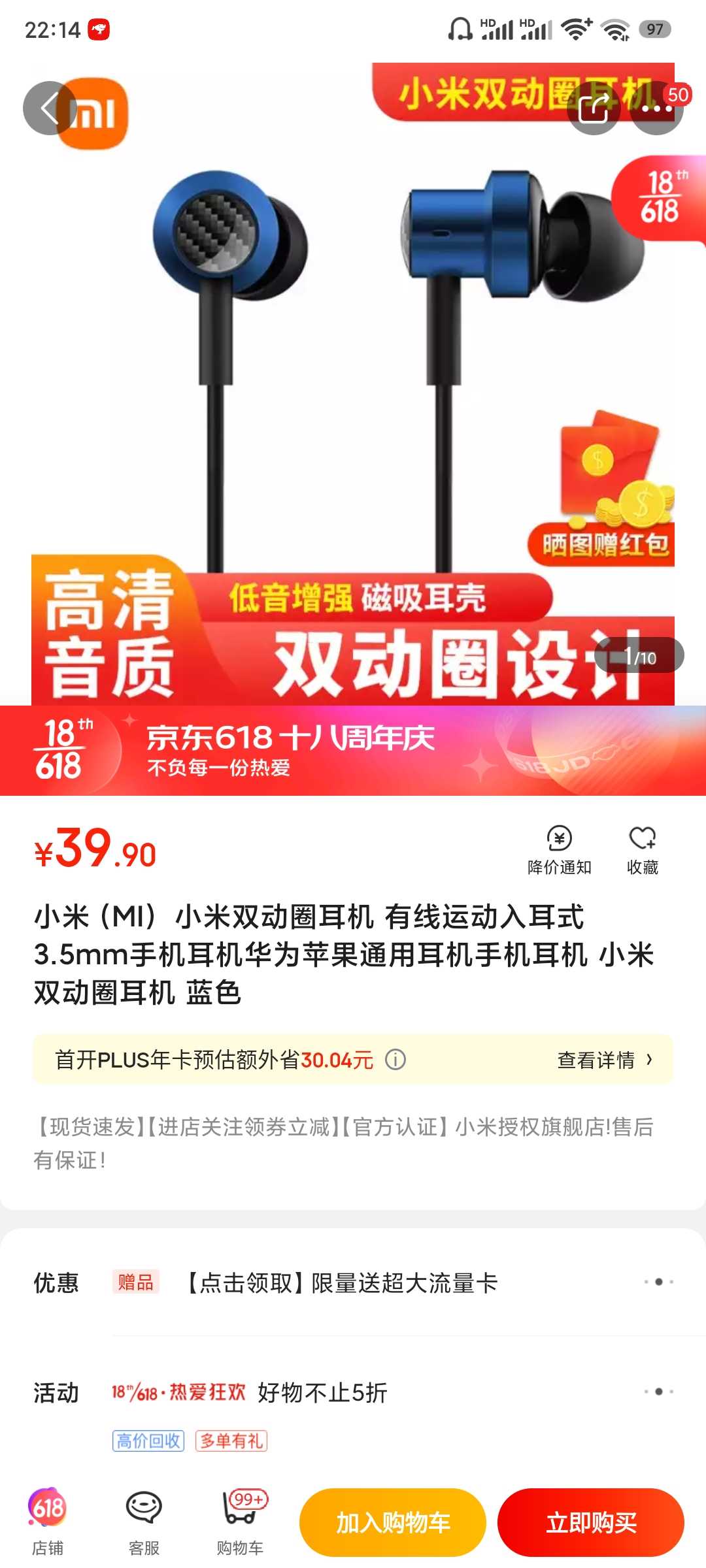View PLUS card savings via 查看详情

605,1060
